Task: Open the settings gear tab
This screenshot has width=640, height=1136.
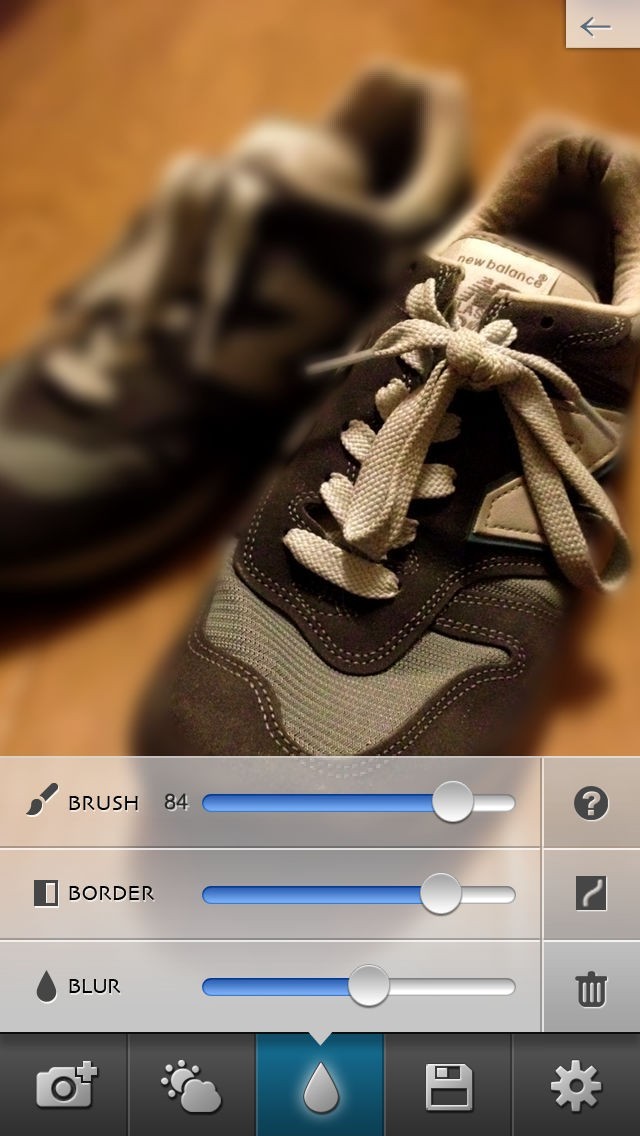Action: point(576,1085)
